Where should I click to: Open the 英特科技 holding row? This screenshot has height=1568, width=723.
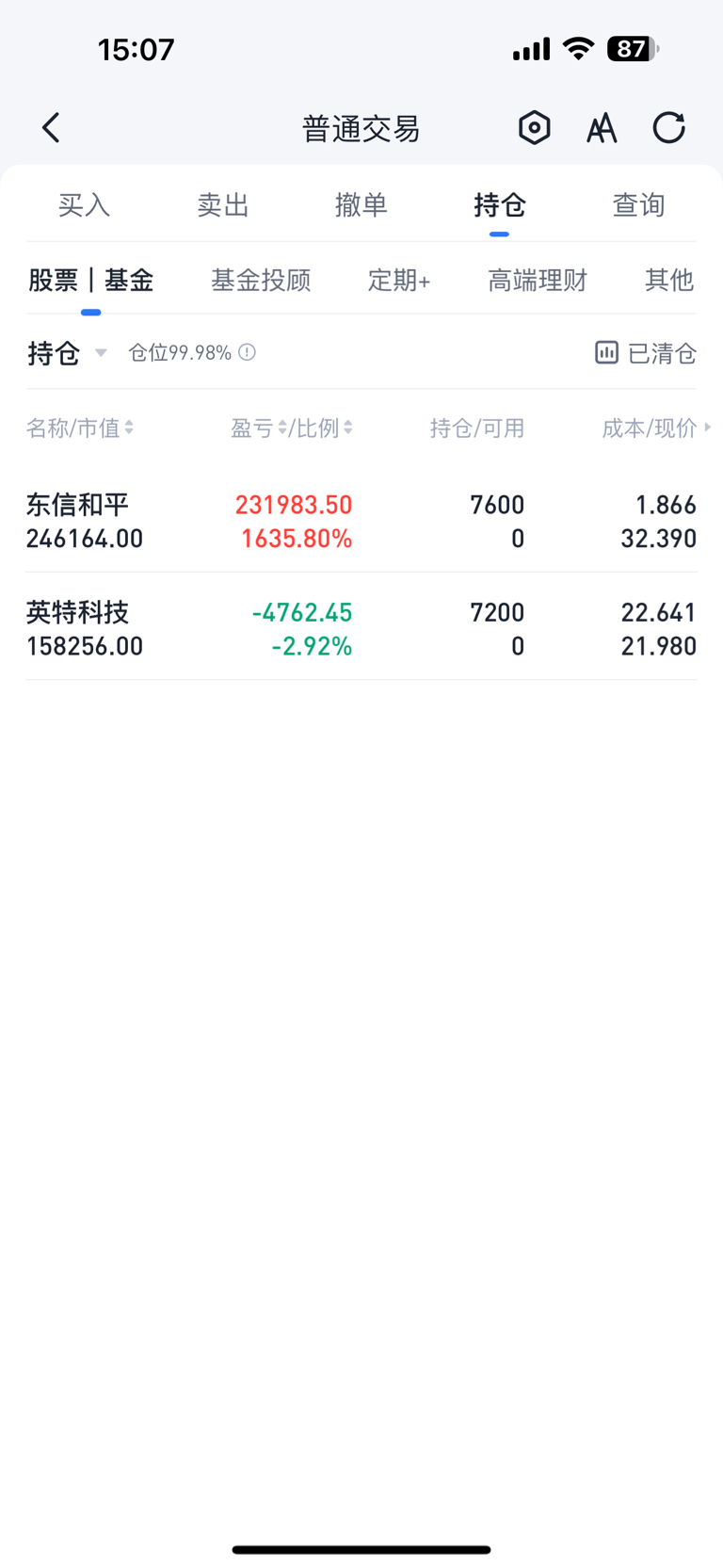pos(361,629)
